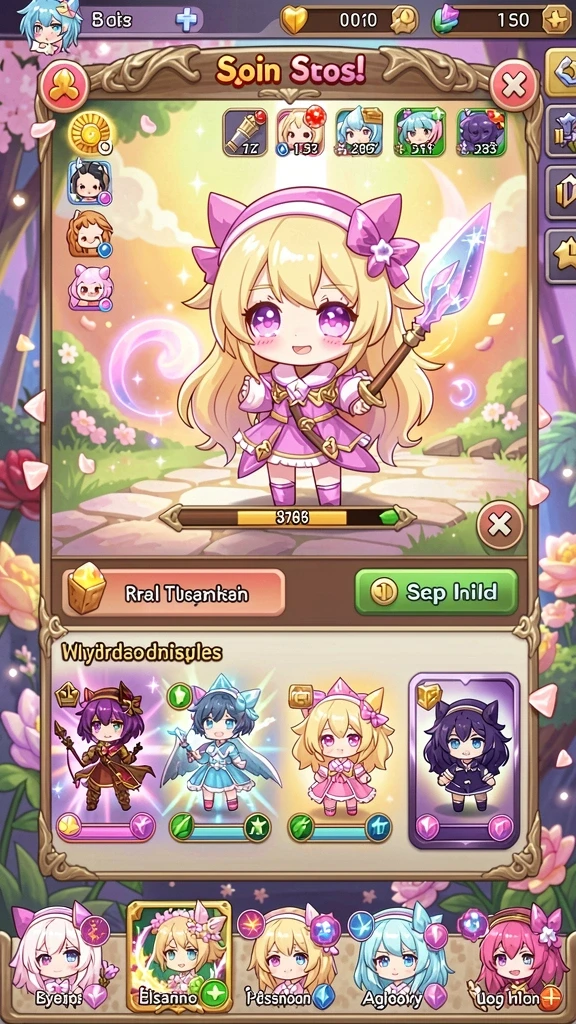Tap the plus icon next to Bats
576x1024 pixels.
tap(186, 20)
